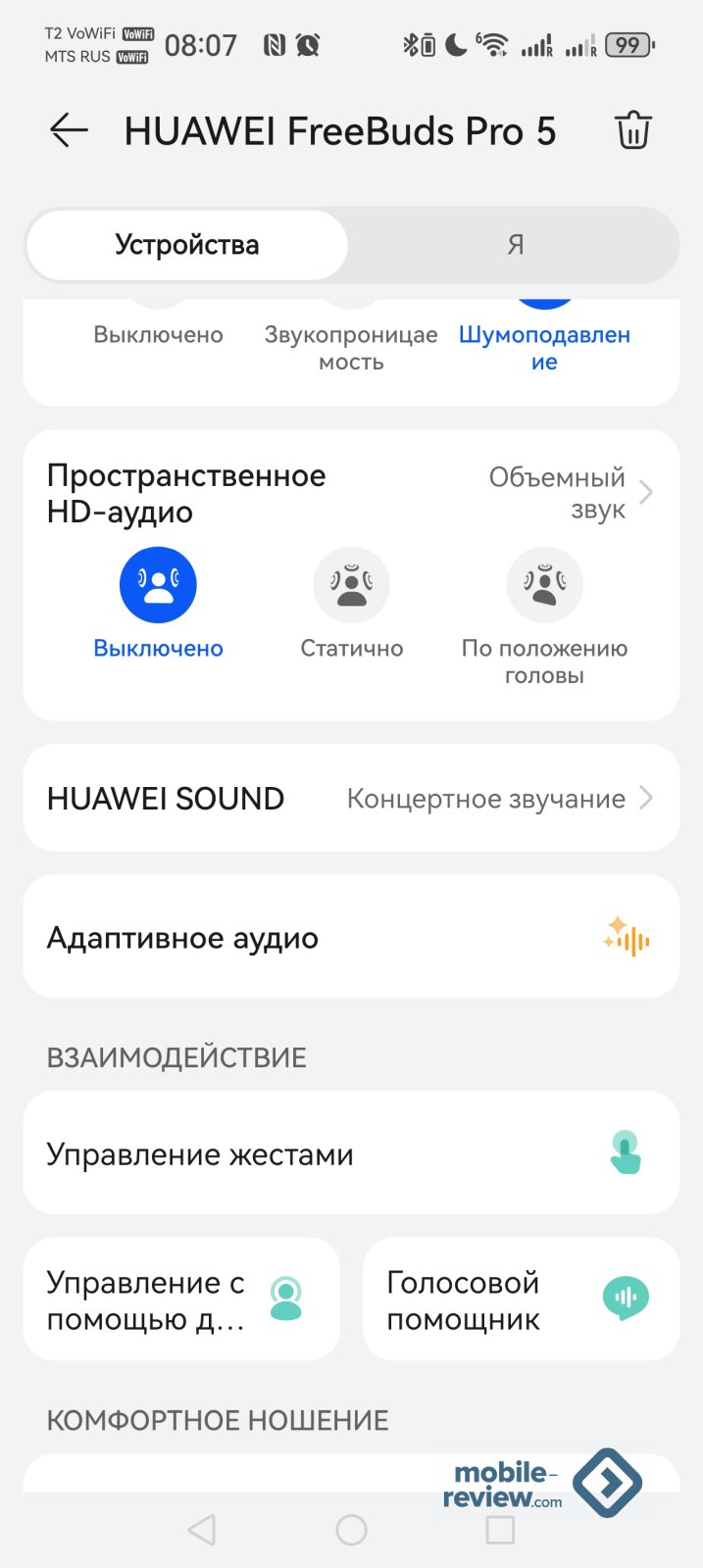Open Адаптивное аудио
703x1568 pixels.
[x=351, y=938]
